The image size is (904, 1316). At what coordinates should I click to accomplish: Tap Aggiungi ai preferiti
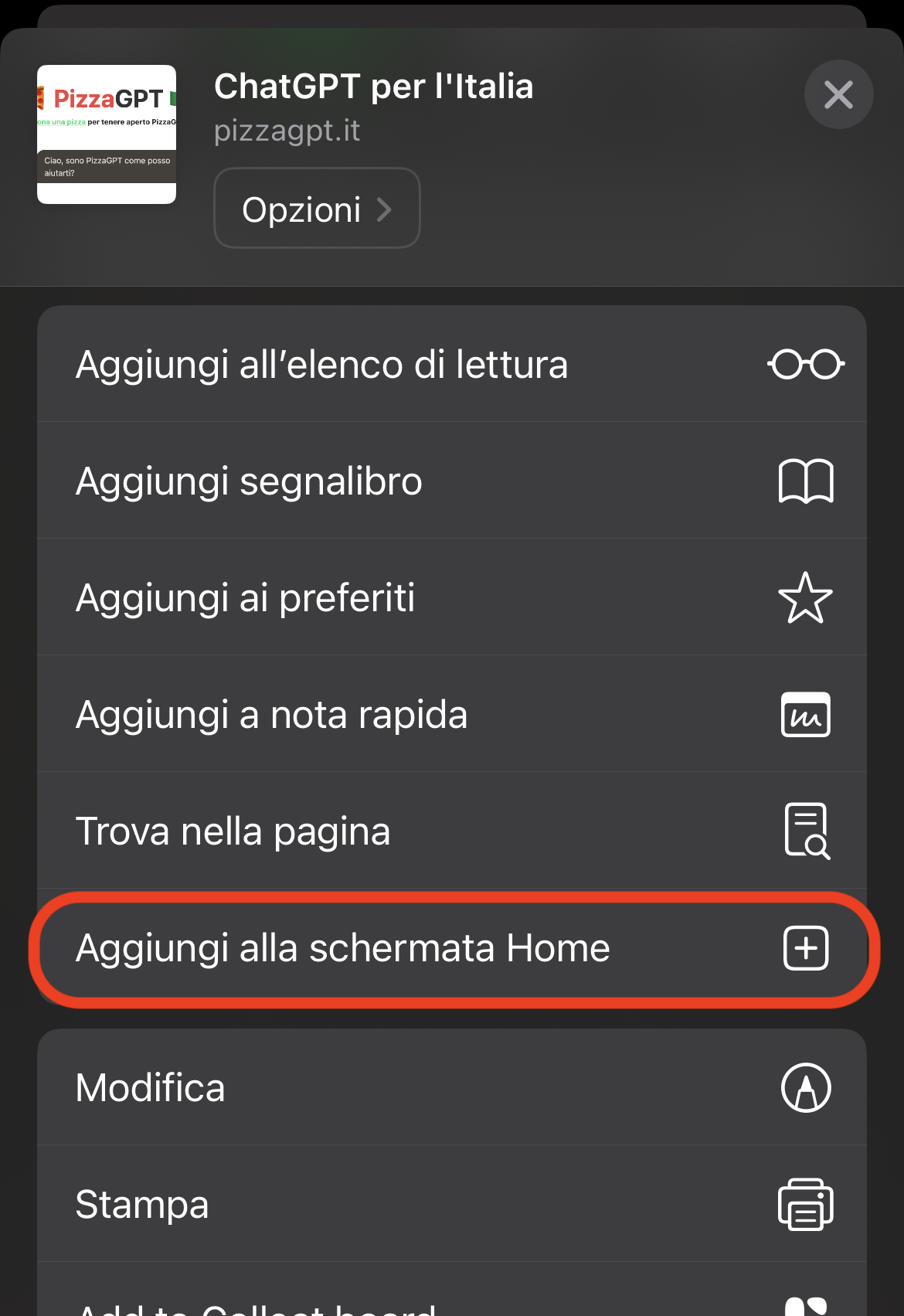pos(451,597)
